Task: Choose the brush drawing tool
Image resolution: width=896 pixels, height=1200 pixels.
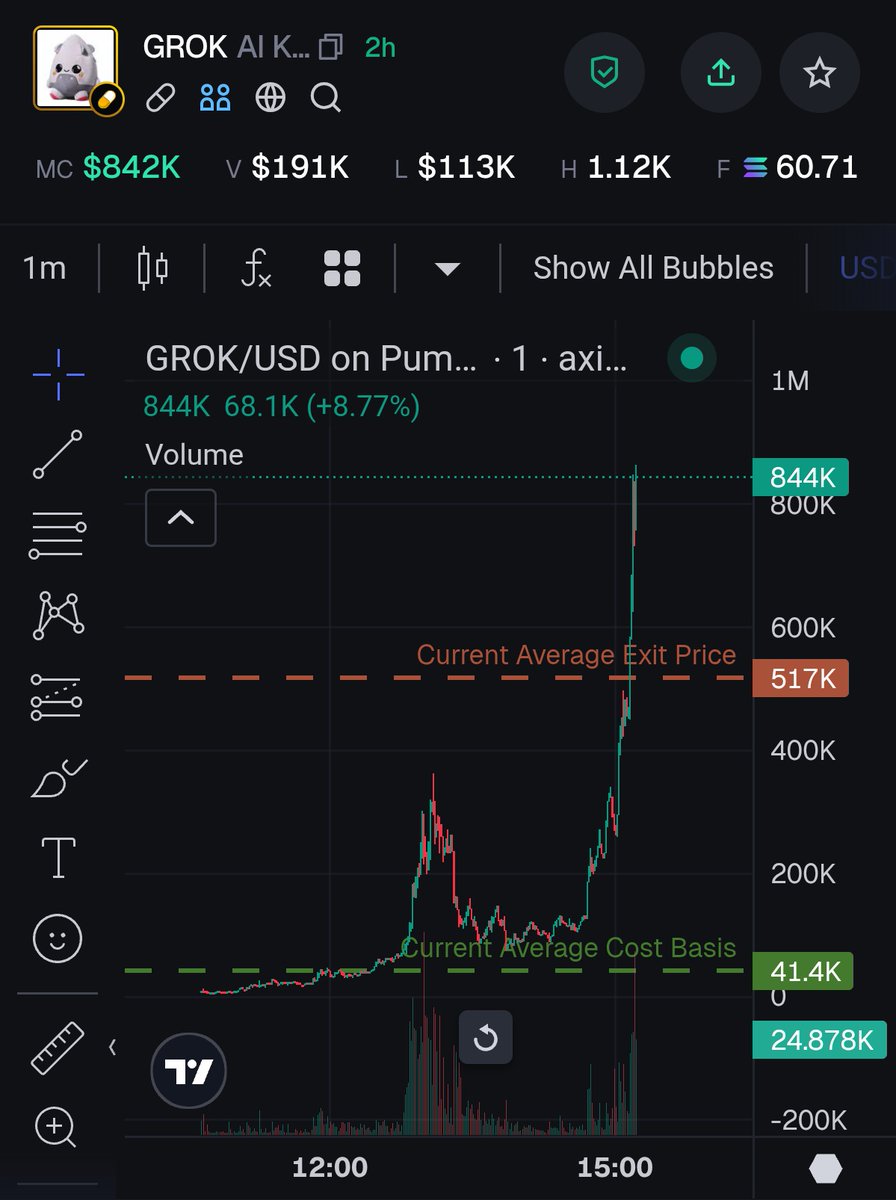Action: pyautogui.click(x=58, y=778)
